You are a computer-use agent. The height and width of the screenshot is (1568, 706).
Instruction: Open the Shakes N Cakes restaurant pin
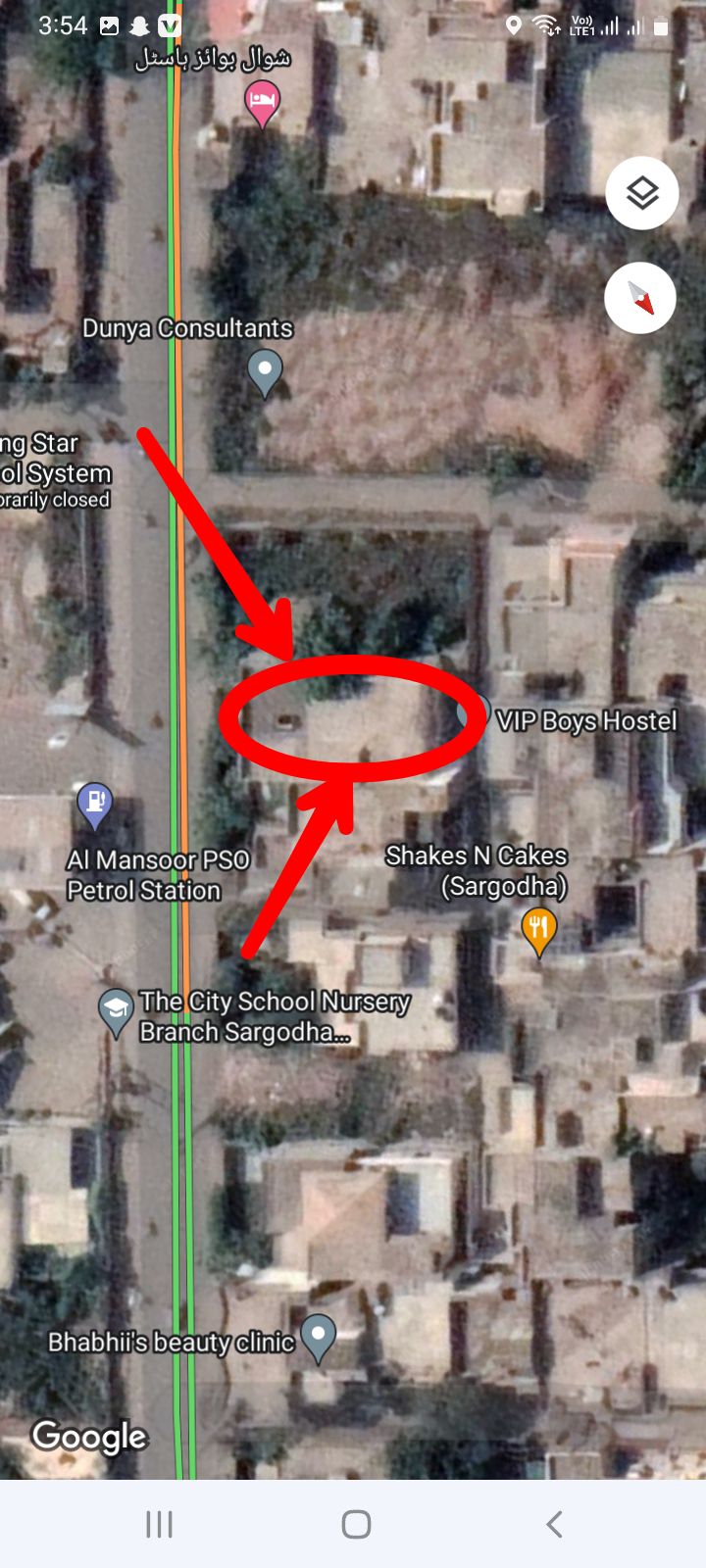[x=538, y=927]
